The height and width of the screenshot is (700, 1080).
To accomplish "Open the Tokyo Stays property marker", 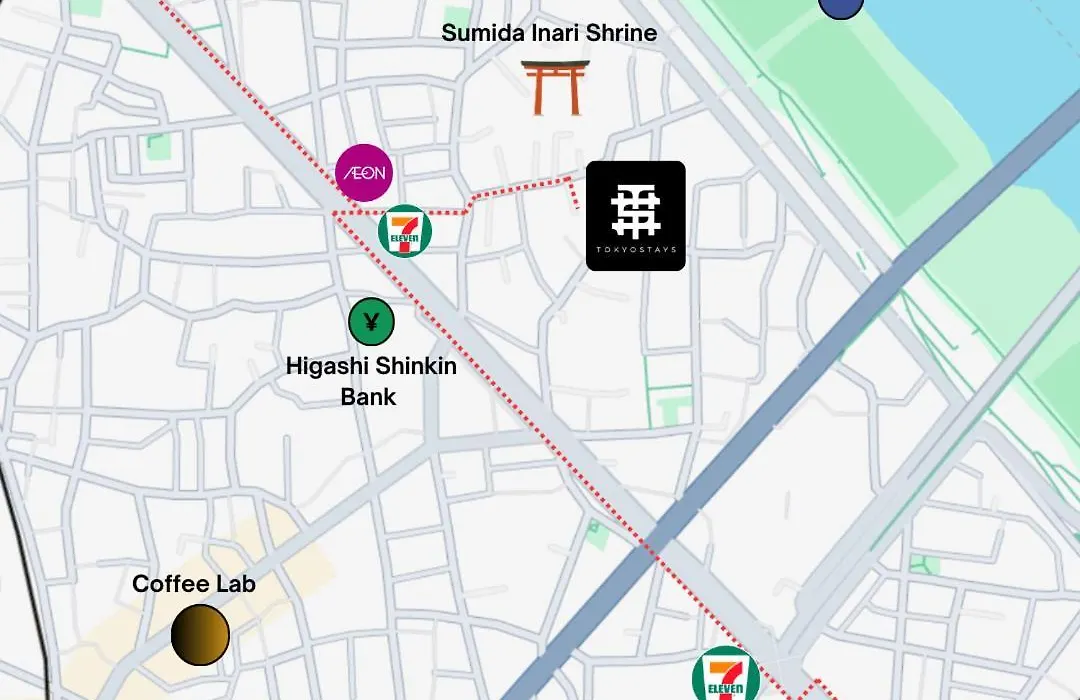I will [635, 215].
